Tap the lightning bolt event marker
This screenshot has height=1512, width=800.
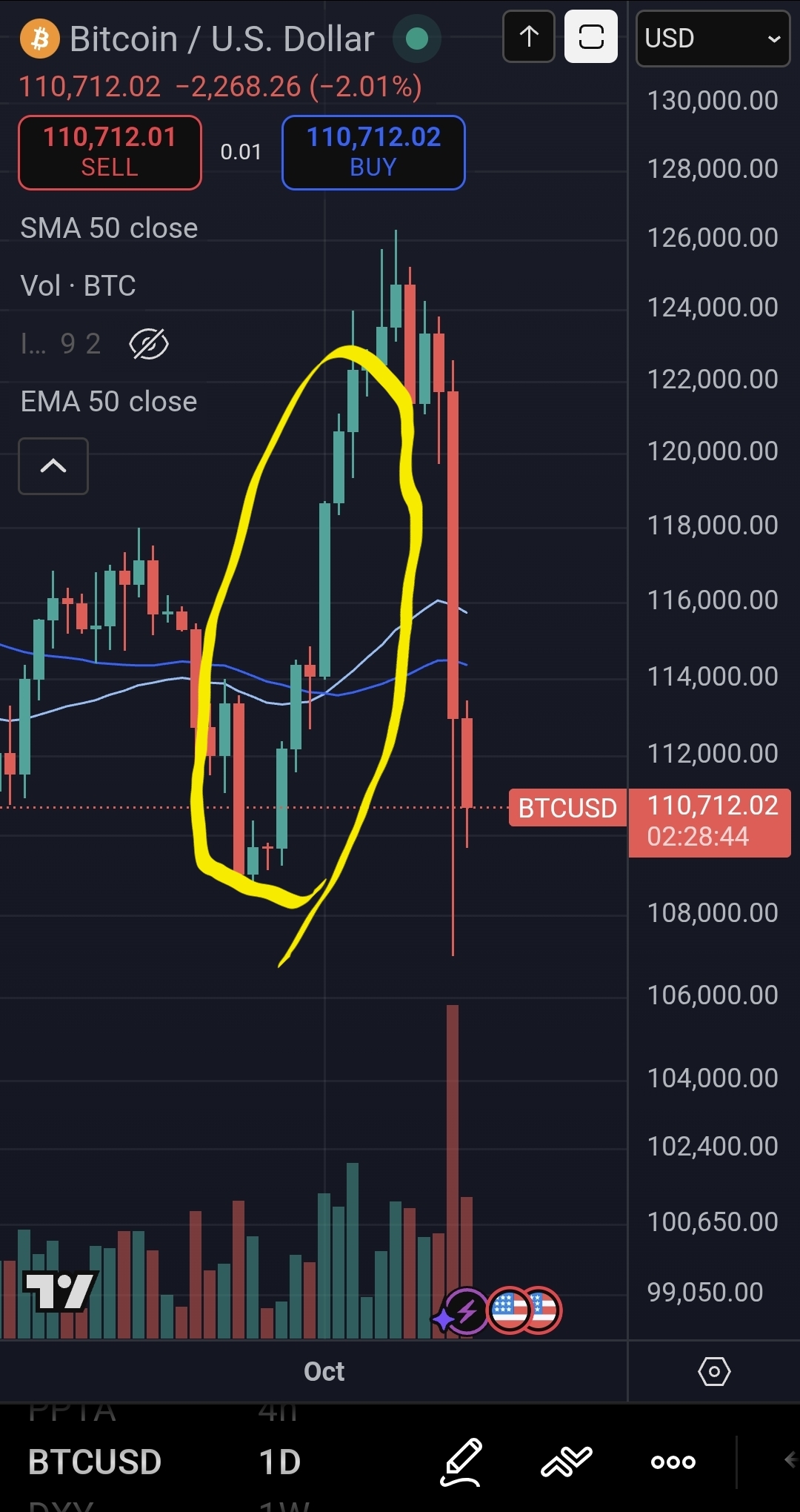click(x=467, y=1311)
